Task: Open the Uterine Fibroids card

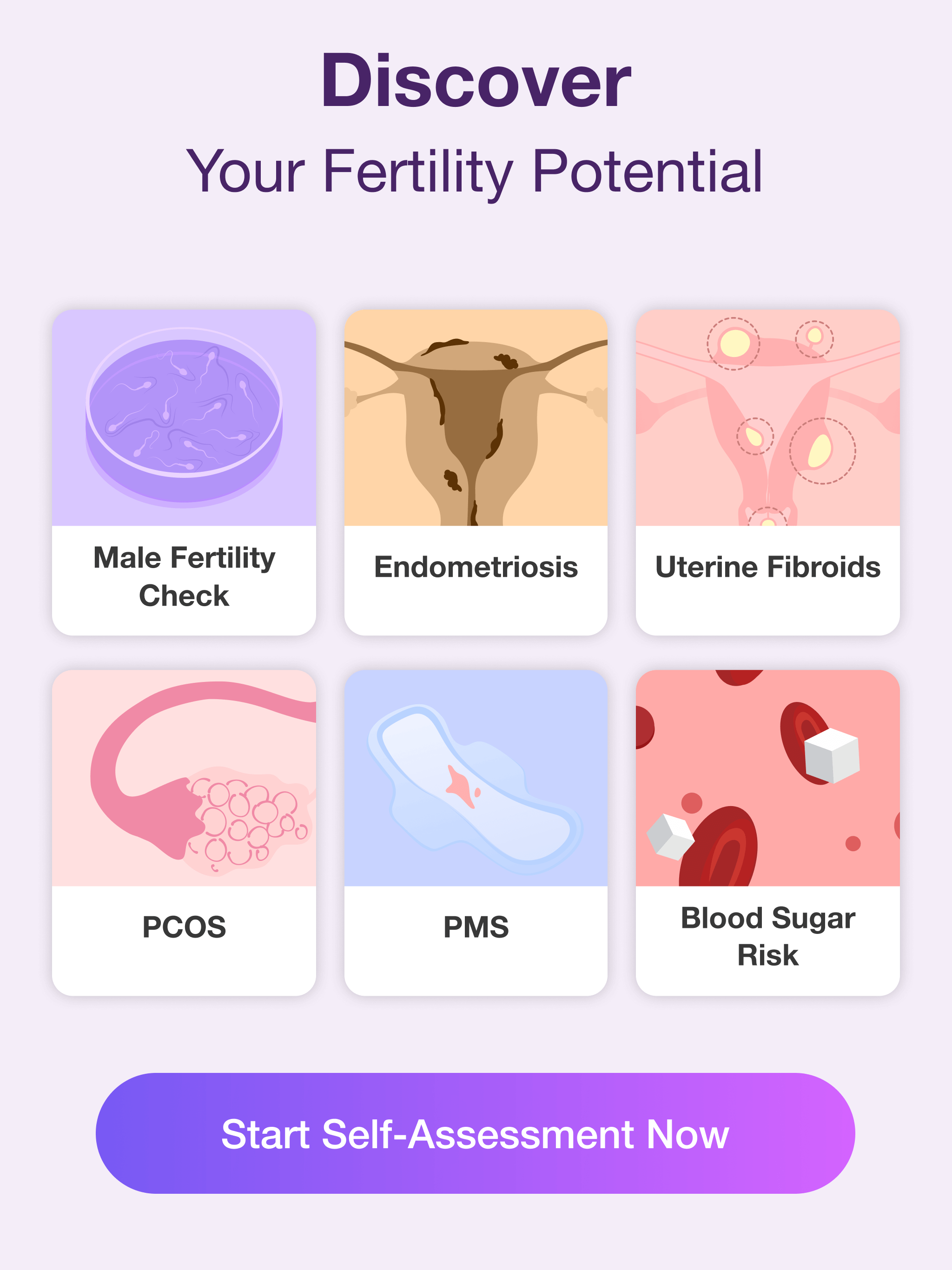Action: tap(767, 472)
